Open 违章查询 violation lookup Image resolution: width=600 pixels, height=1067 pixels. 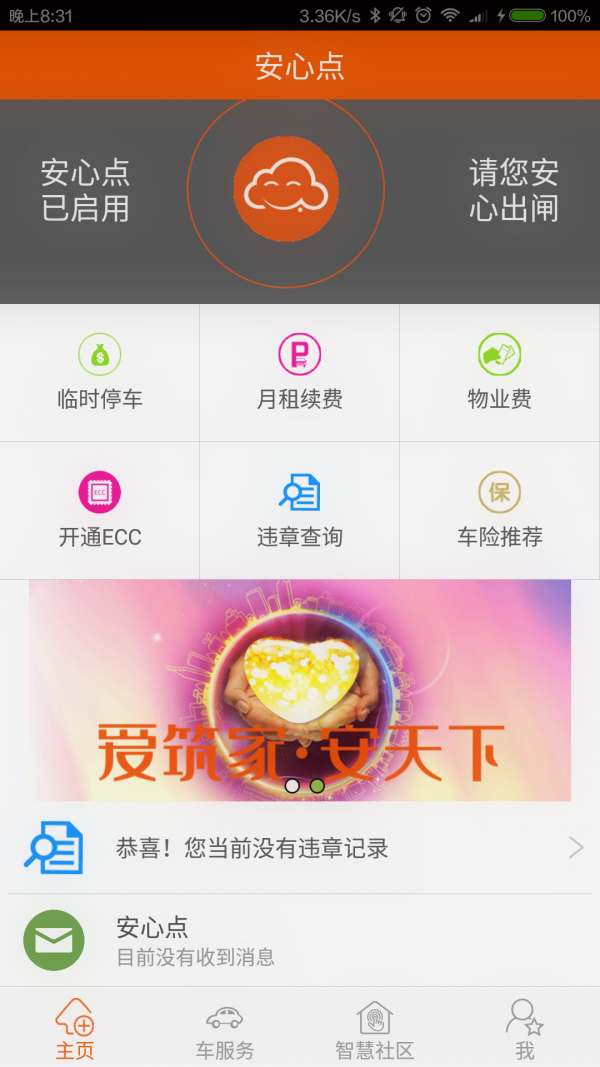click(300, 511)
